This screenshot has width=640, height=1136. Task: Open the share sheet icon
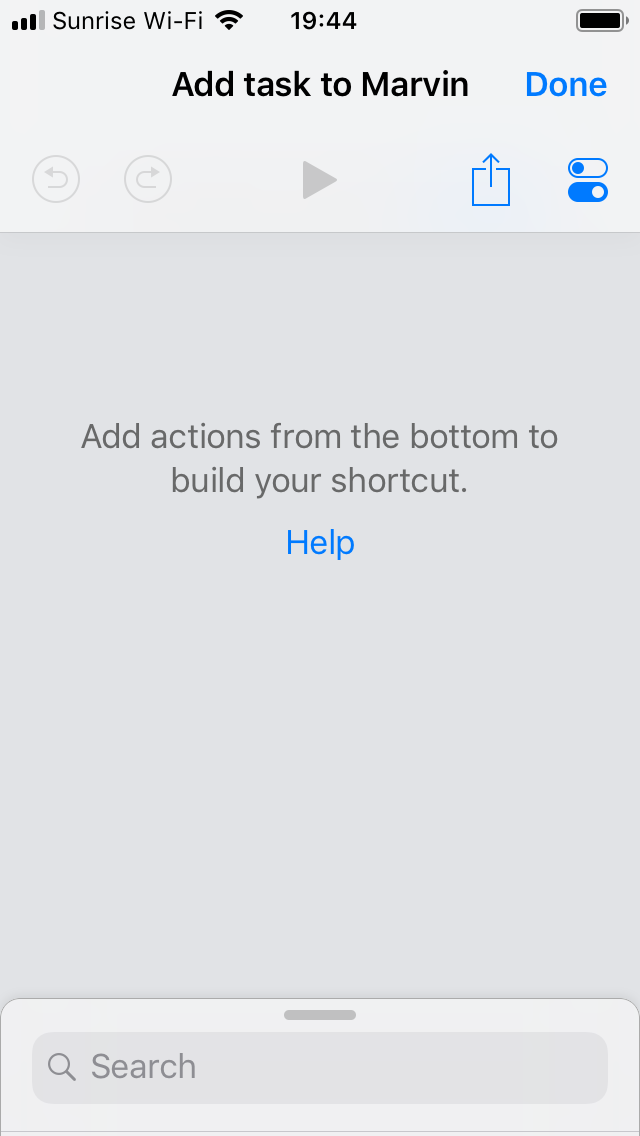(x=491, y=179)
